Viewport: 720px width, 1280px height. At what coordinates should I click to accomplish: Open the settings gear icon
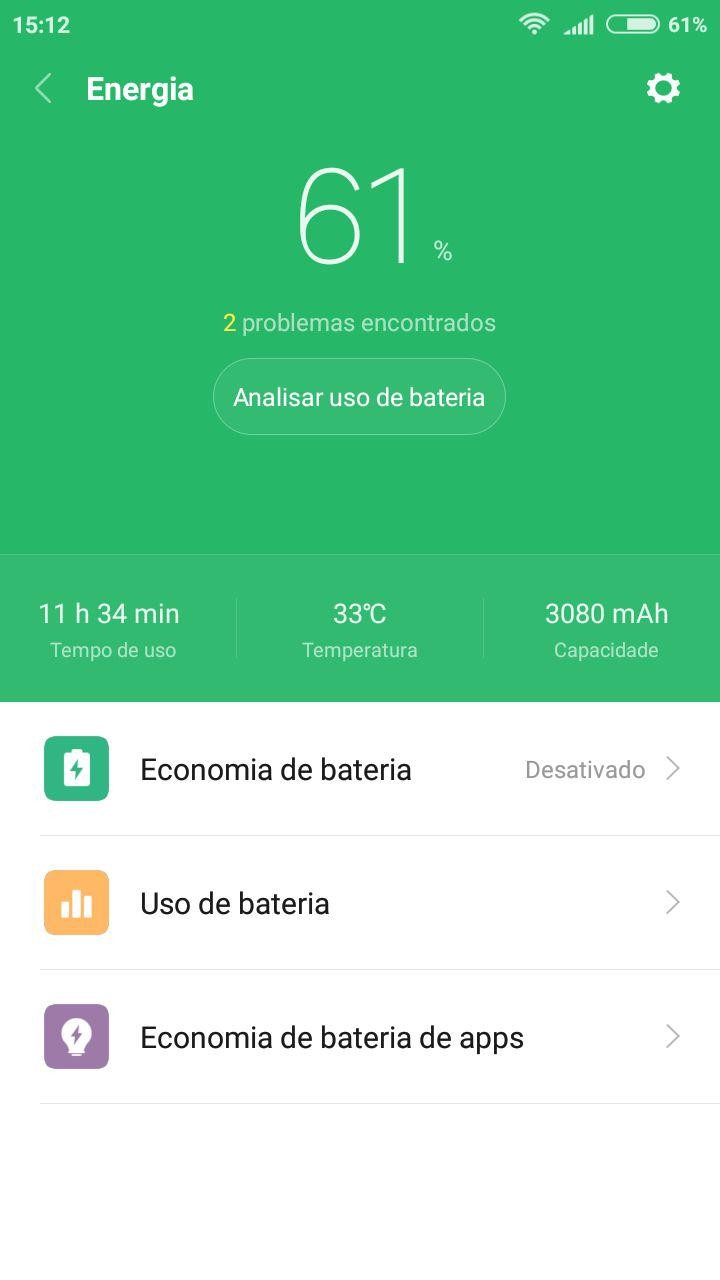pos(663,89)
